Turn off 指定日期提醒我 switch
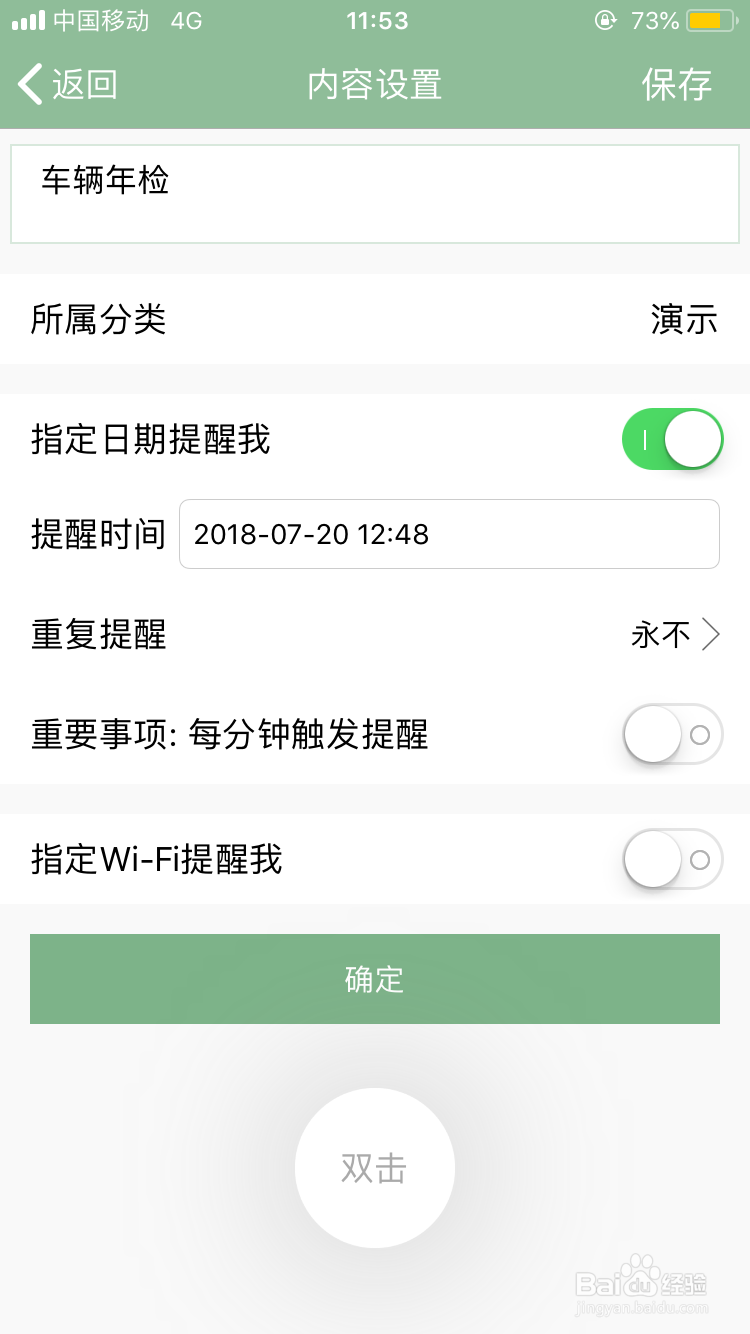This screenshot has height=1334, width=750. (x=672, y=439)
